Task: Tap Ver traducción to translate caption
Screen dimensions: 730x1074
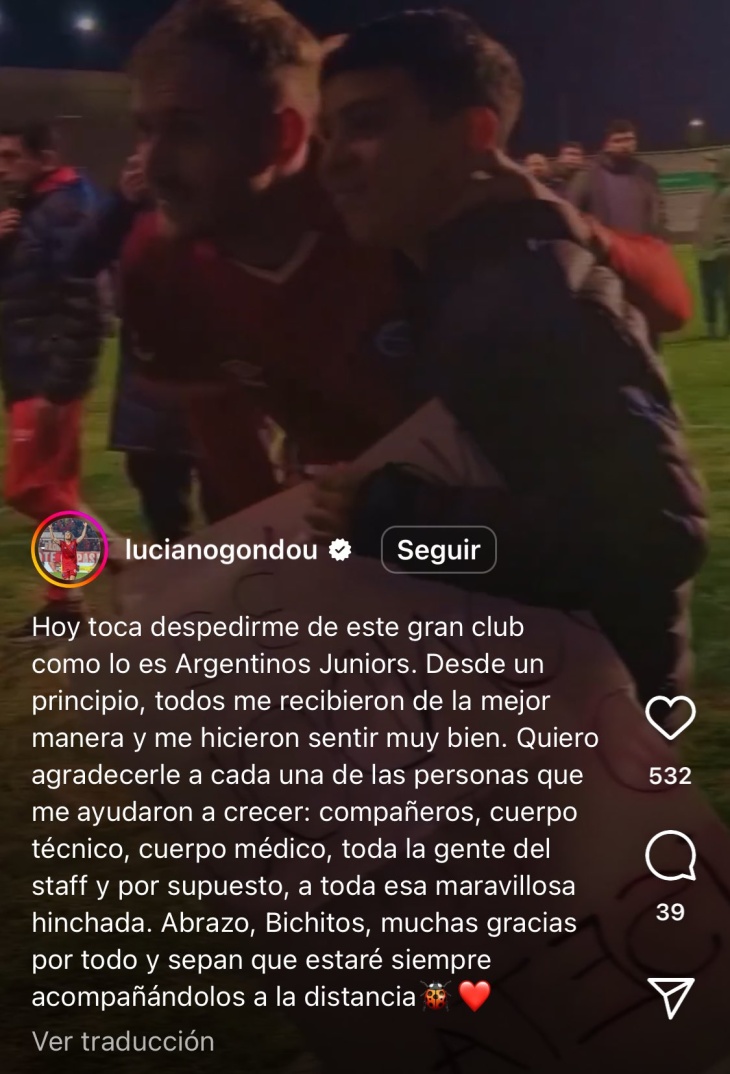Action: click(x=123, y=1041)
